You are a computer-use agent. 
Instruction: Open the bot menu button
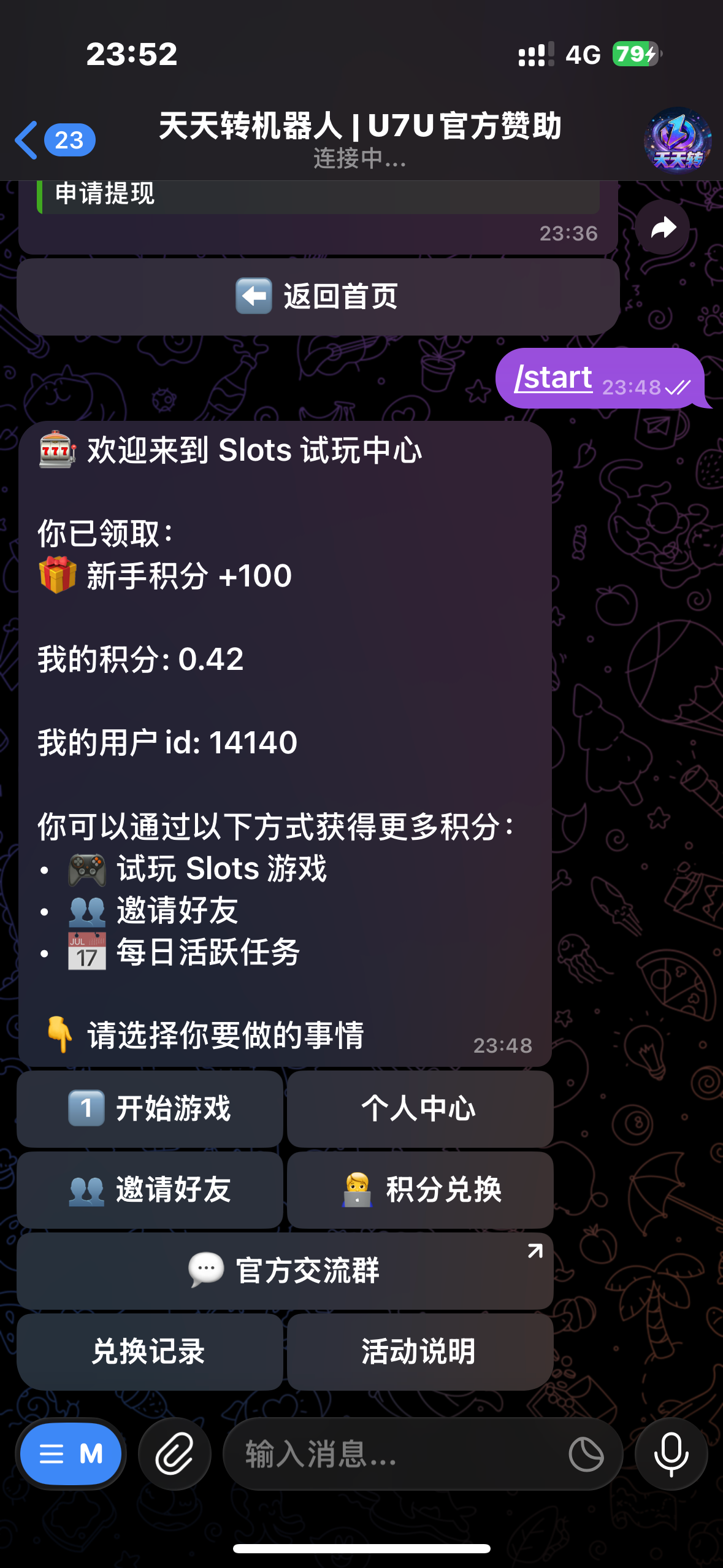[x=71, y=1454]
